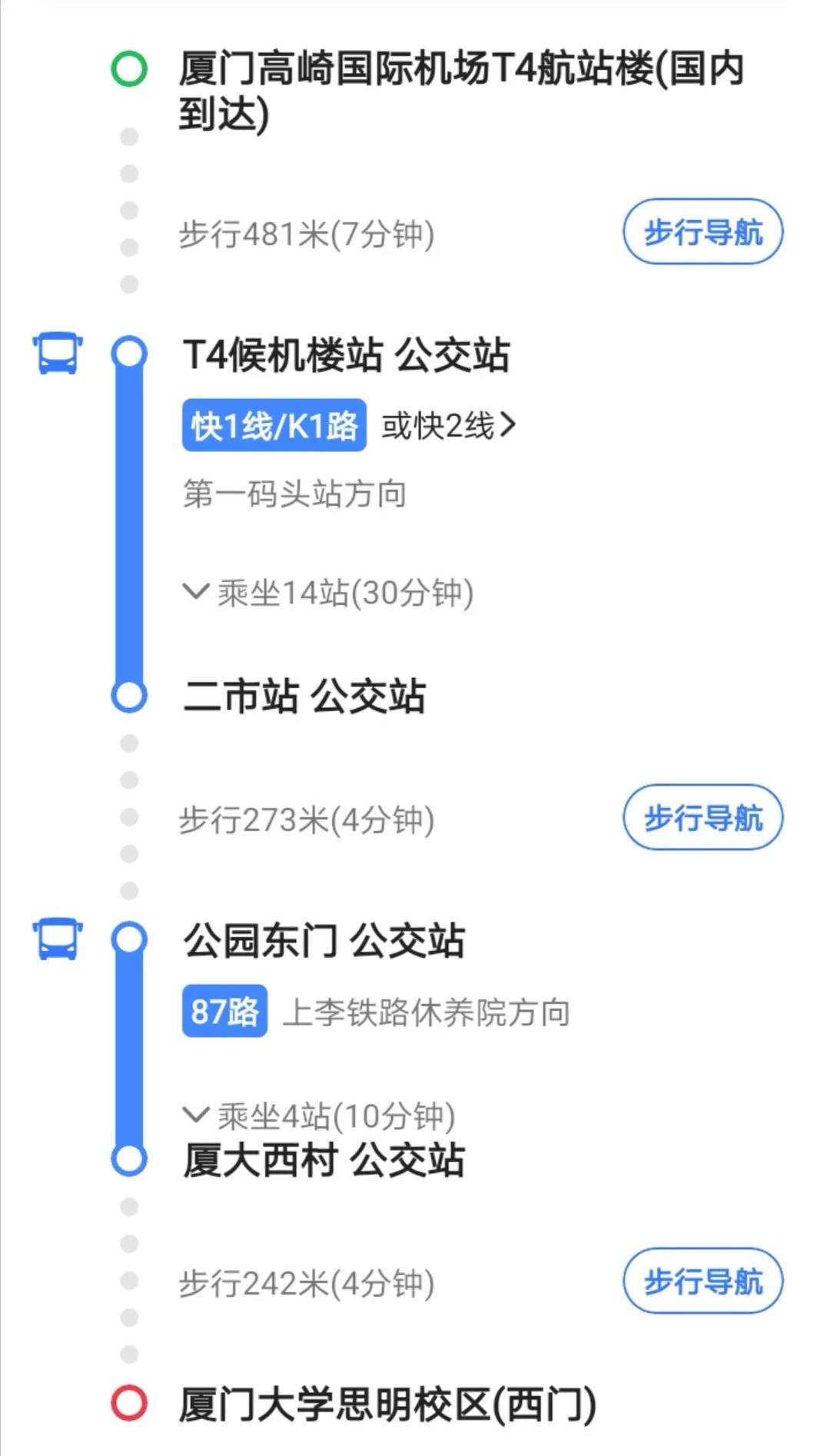This screenshot has width=830, height=1456.
Task: Start walking navigation for the 481米 walk
Action: coord(702,232)
